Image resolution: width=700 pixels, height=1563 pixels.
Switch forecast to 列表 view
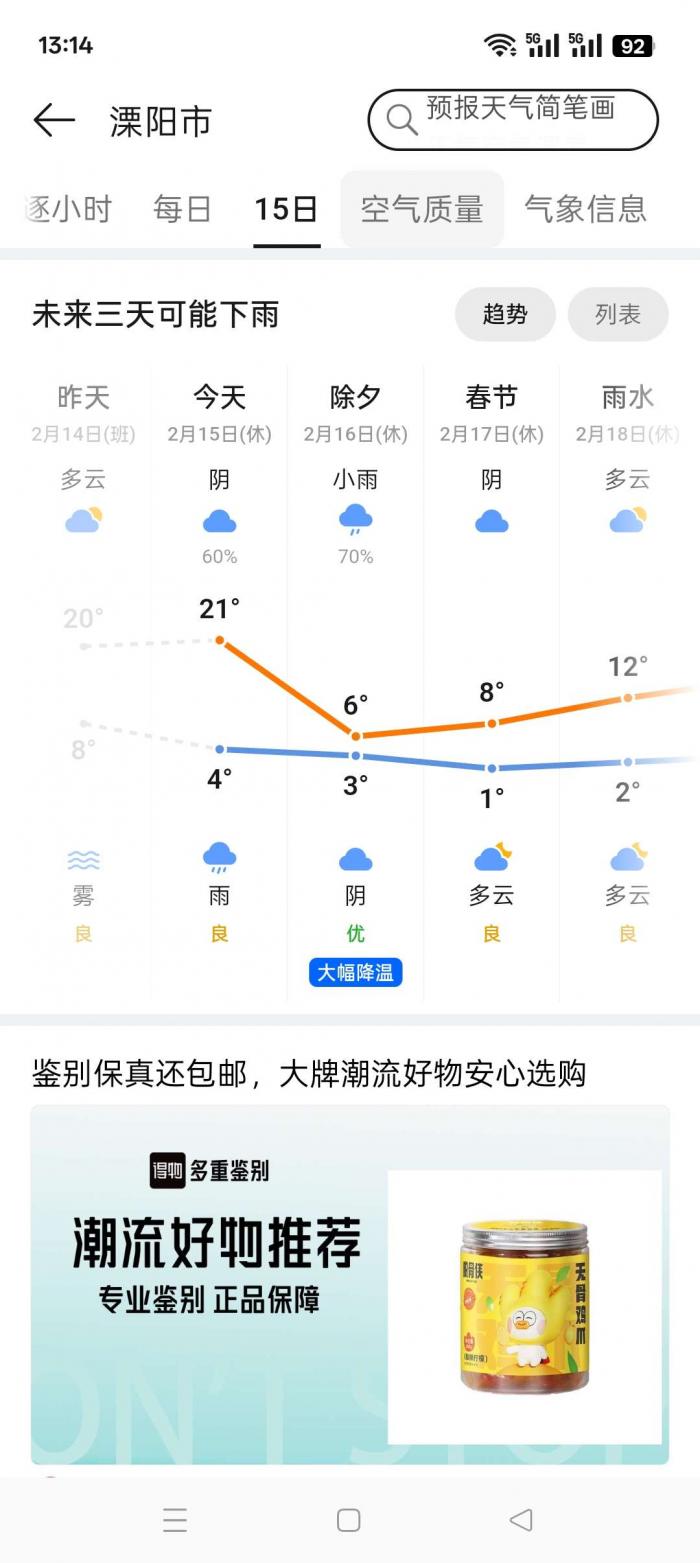click(617, 314)
